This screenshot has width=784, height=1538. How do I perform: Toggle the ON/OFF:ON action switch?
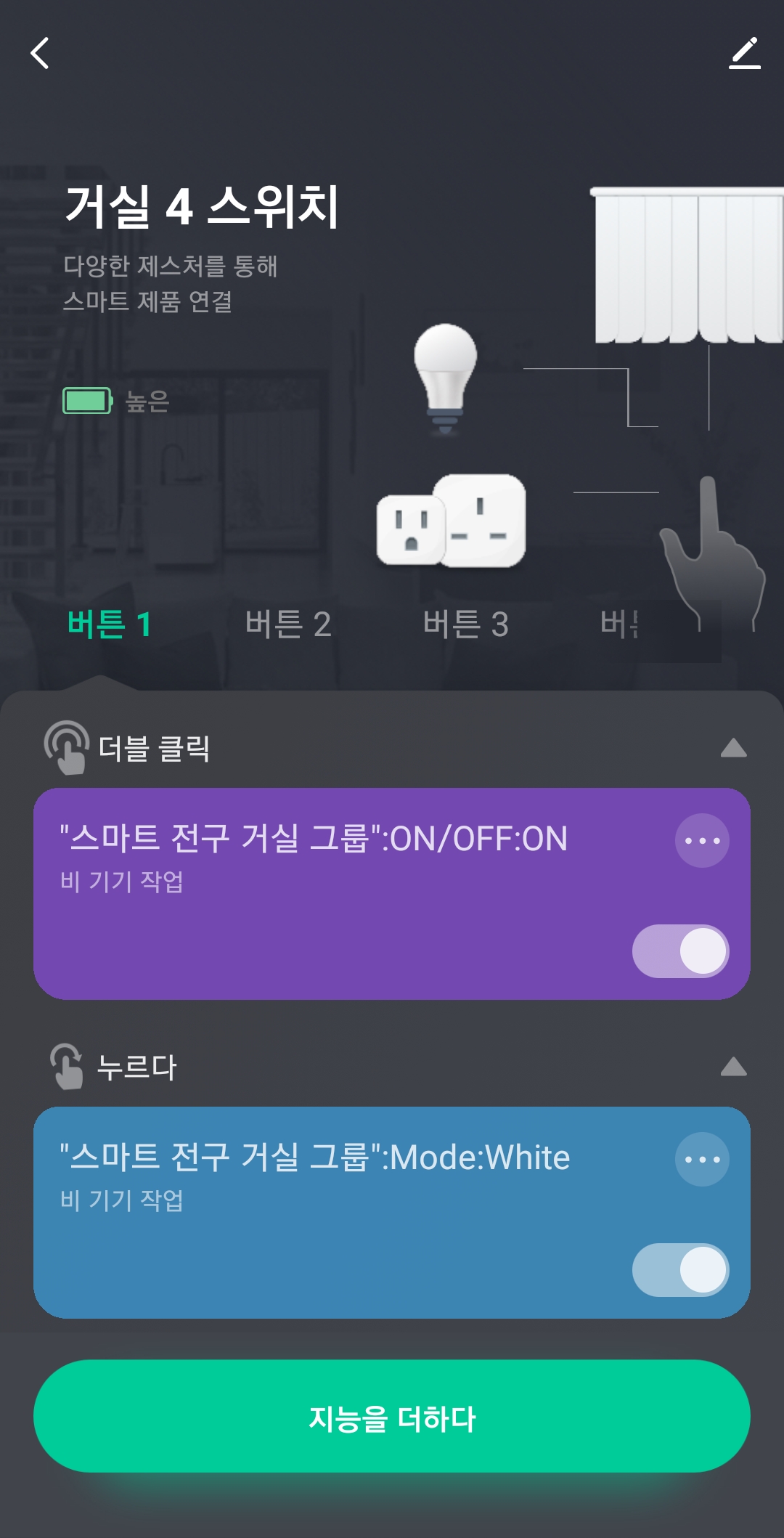pyautogui.click(x=680, y=951)
